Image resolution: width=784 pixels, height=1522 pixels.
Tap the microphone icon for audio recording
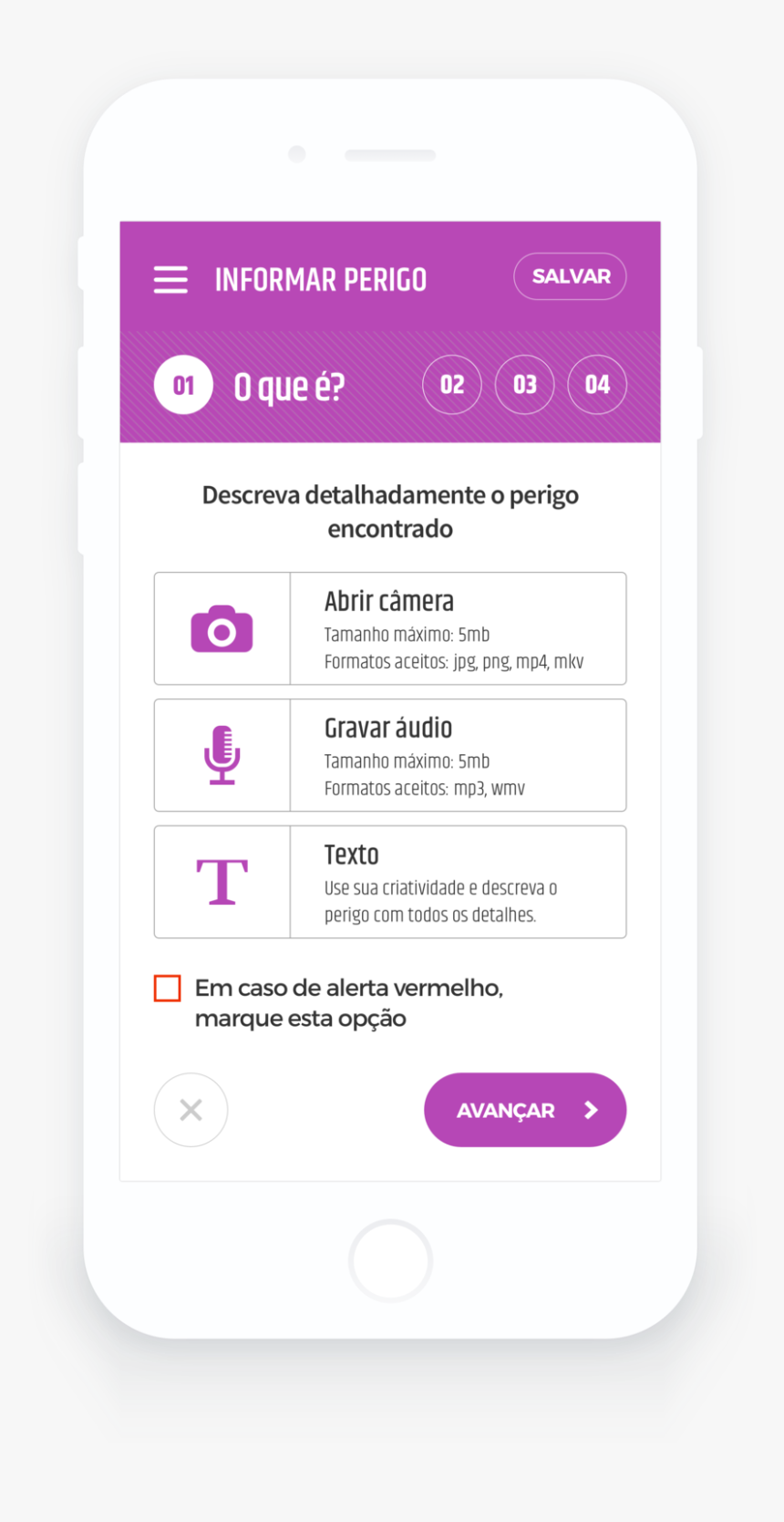(x=222, y=755)
